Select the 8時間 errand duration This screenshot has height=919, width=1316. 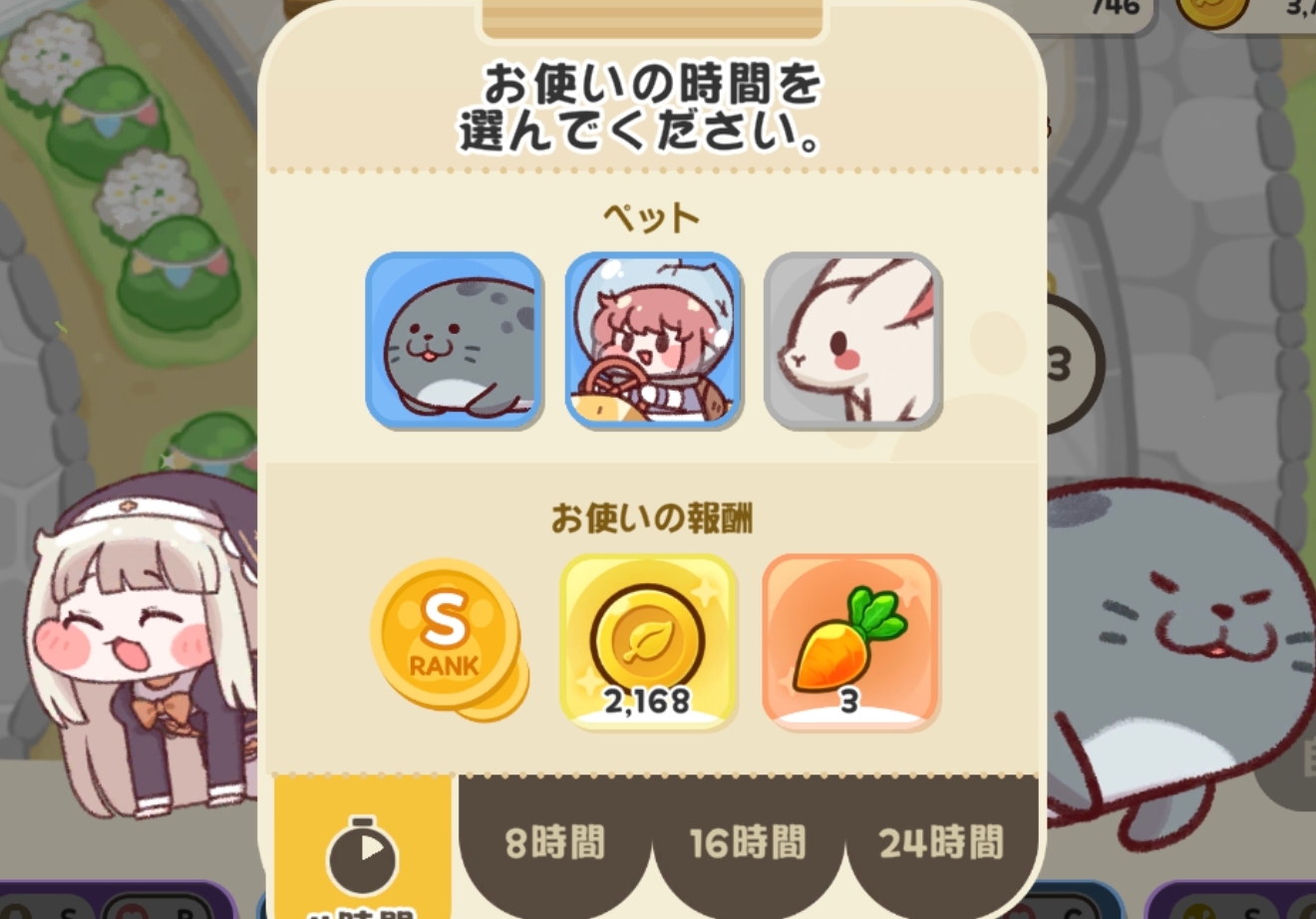coord(555,843)
